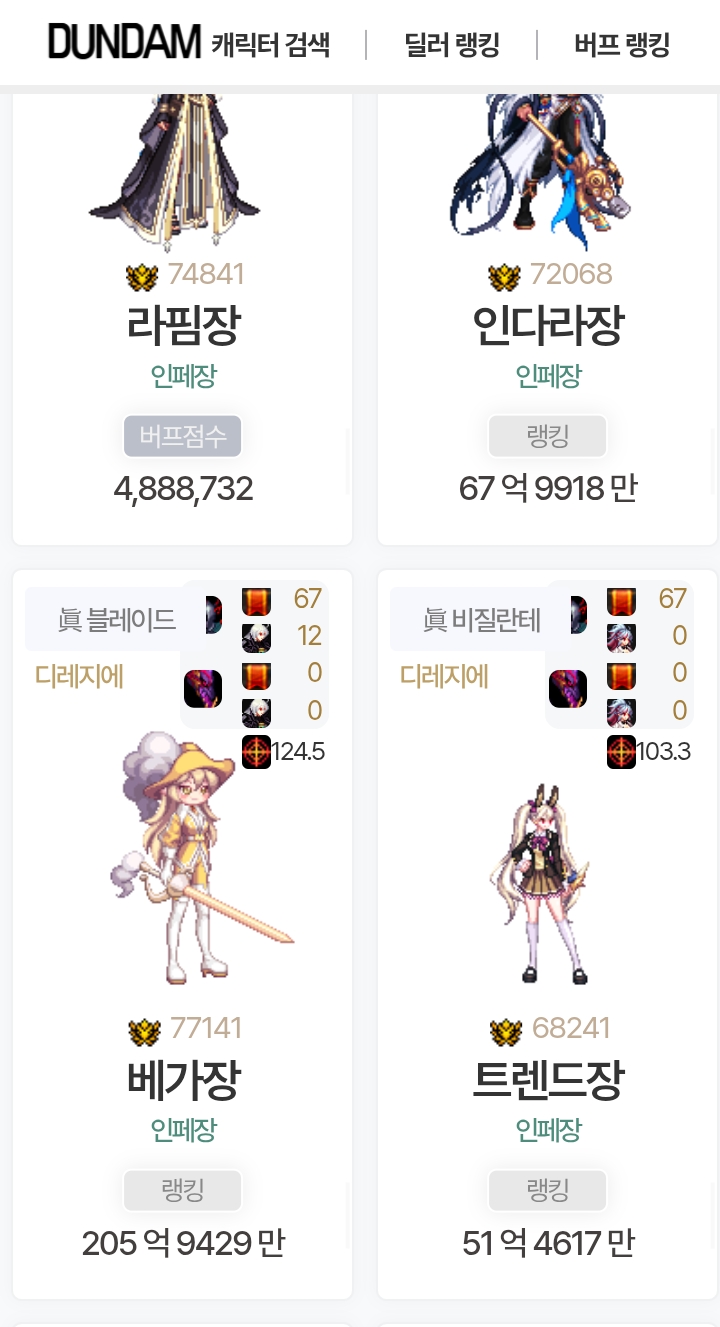Open the 라핌장 character card
Viewport: 720px width, 1327px height.
click(x=183, y=323)
